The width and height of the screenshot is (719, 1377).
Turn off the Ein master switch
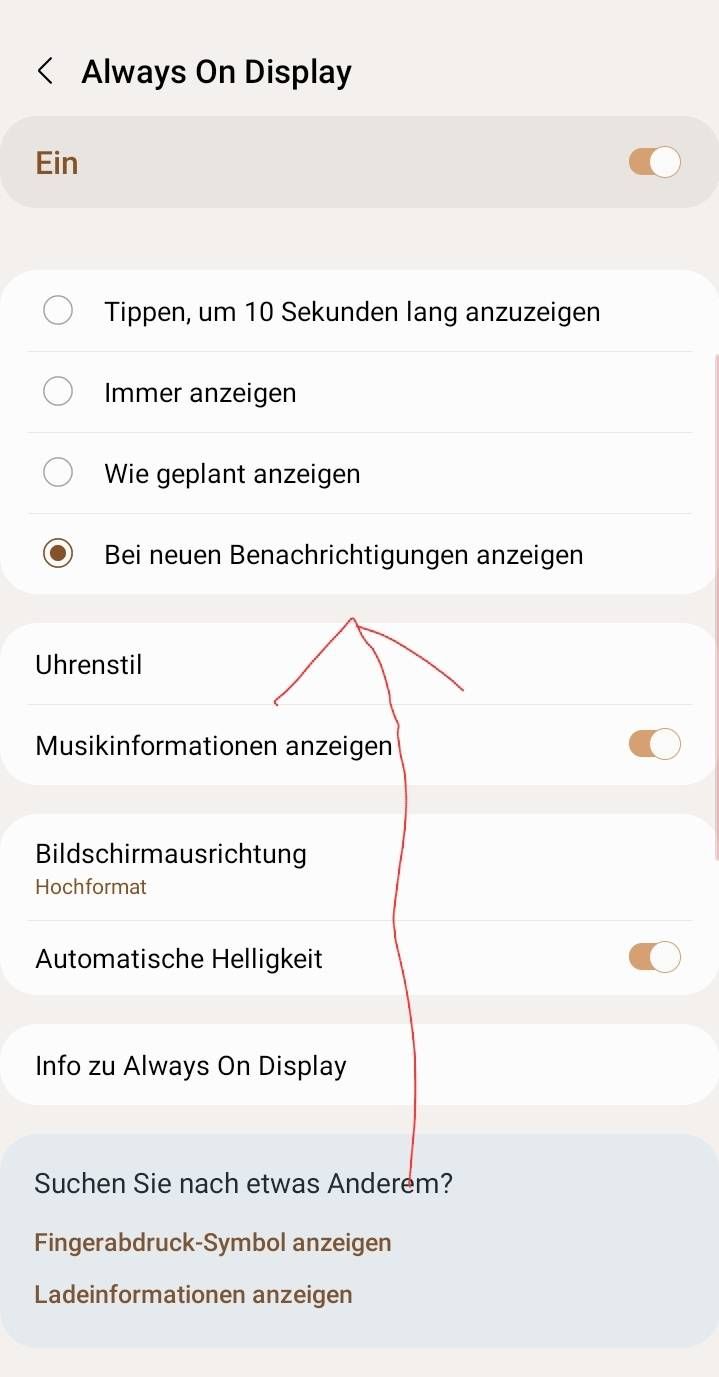654,162
